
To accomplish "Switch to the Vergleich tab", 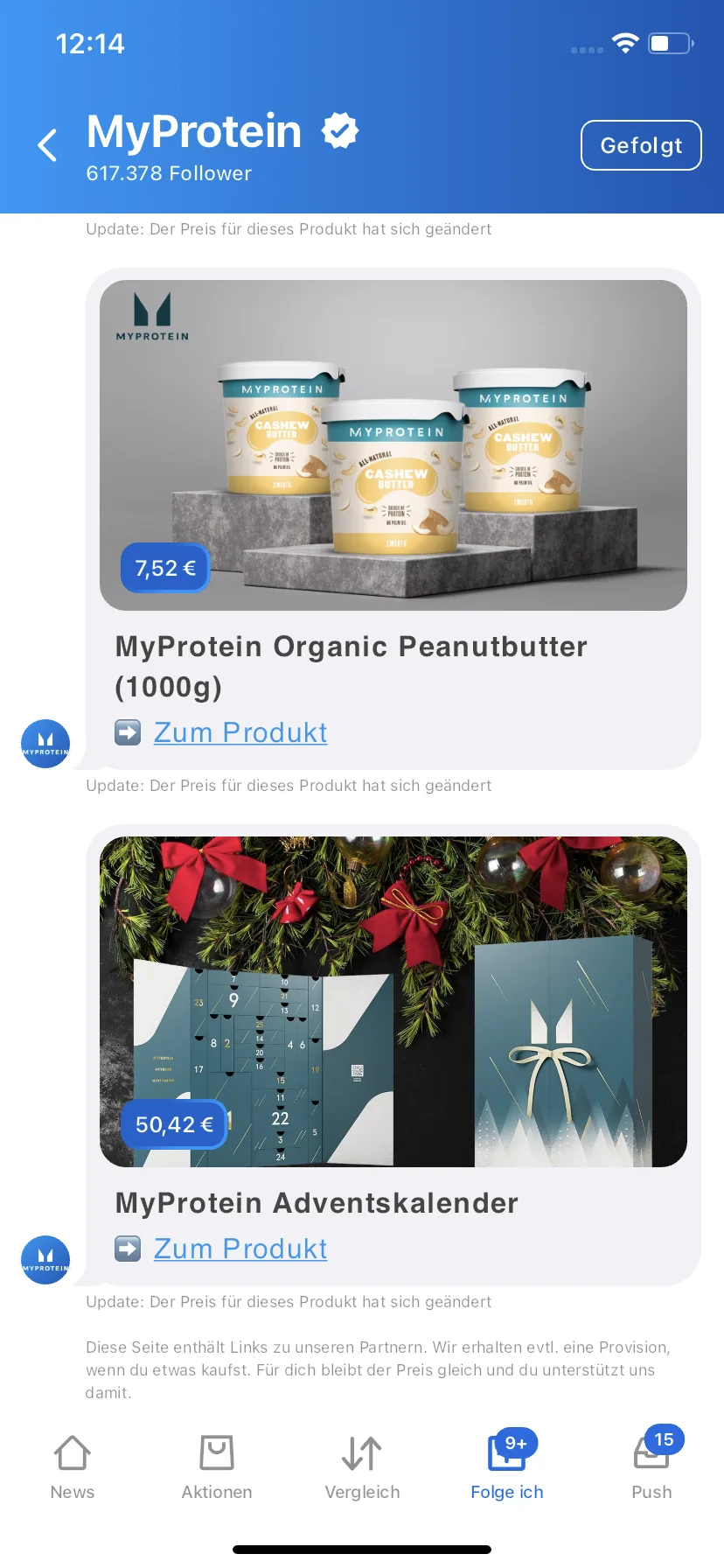I will pos(362,1468).
